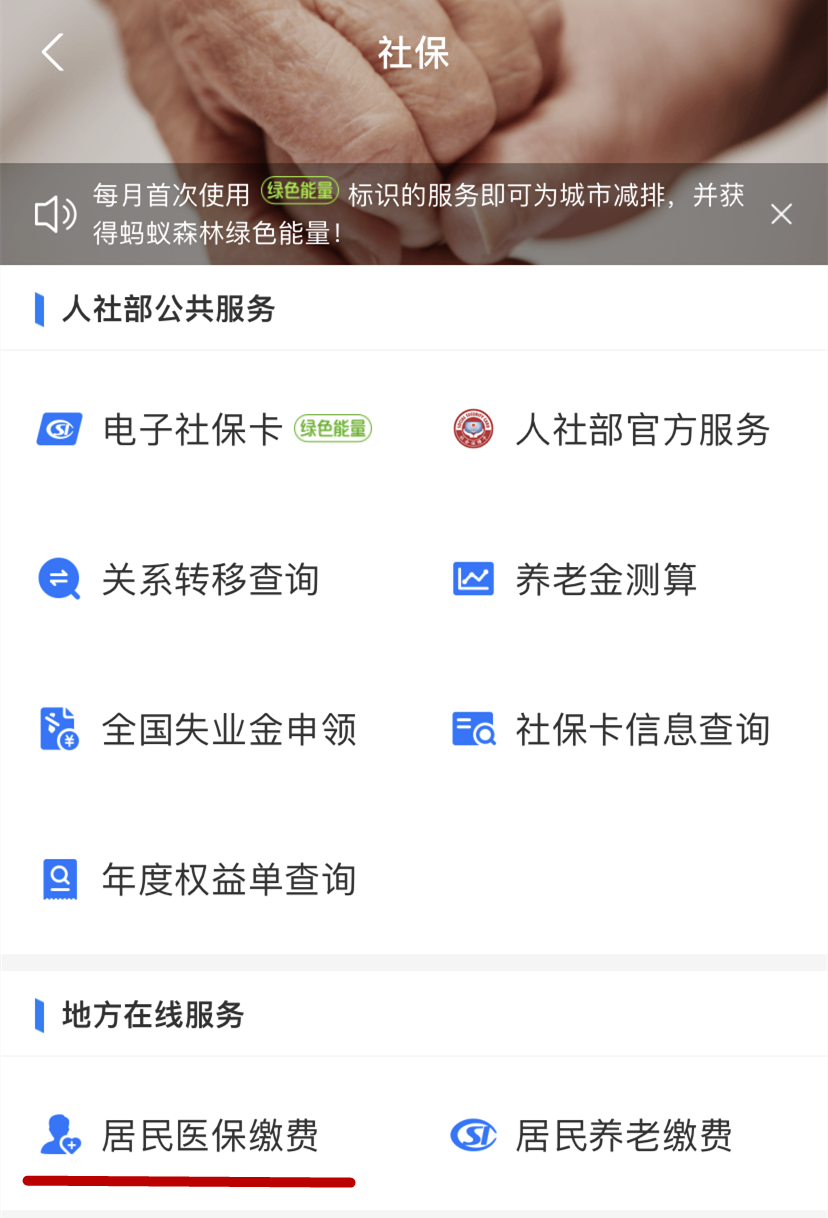Go back from the 社保 page
Image resolution: width=828 pixels, height=1218 pixels.
click(x=52, y=52)
